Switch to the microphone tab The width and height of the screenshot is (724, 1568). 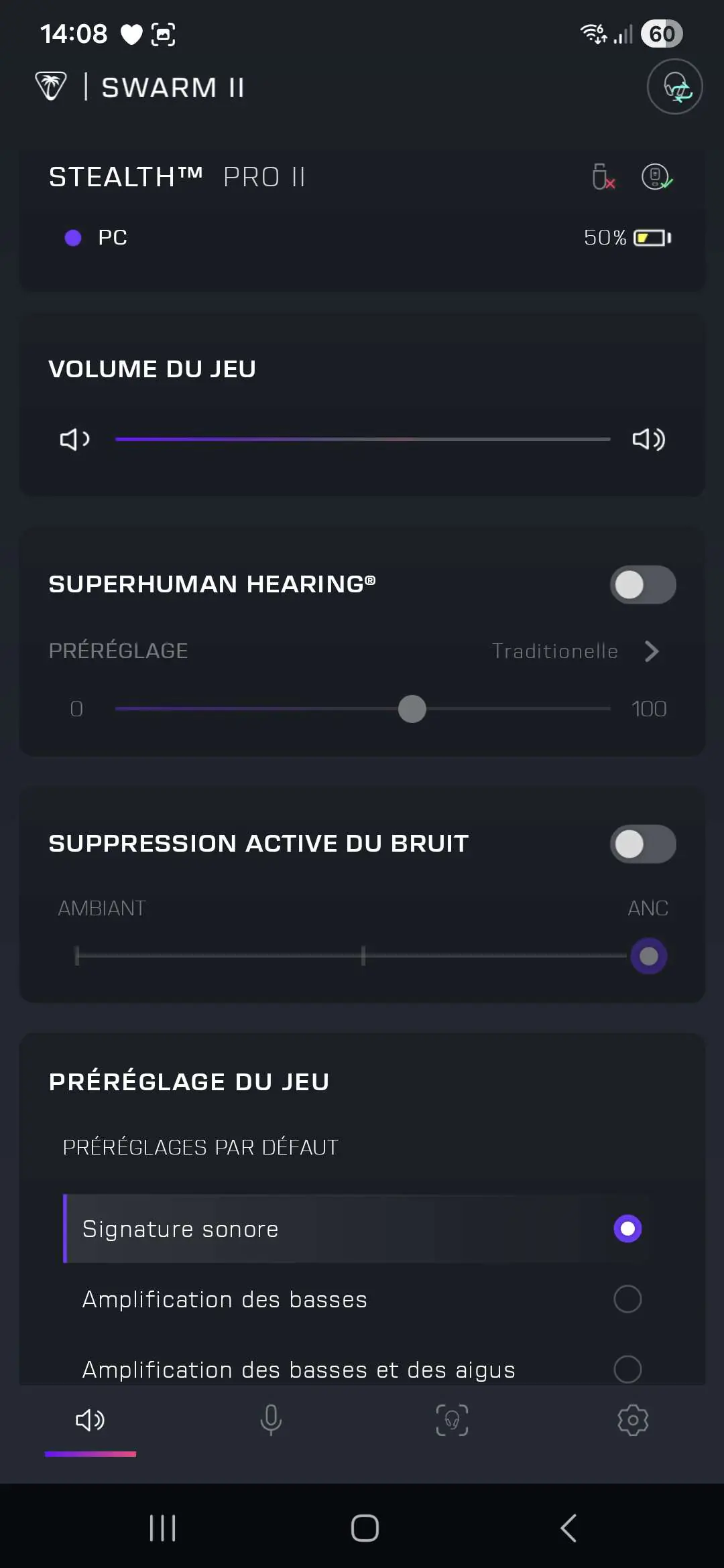[x=271, y=1420]
